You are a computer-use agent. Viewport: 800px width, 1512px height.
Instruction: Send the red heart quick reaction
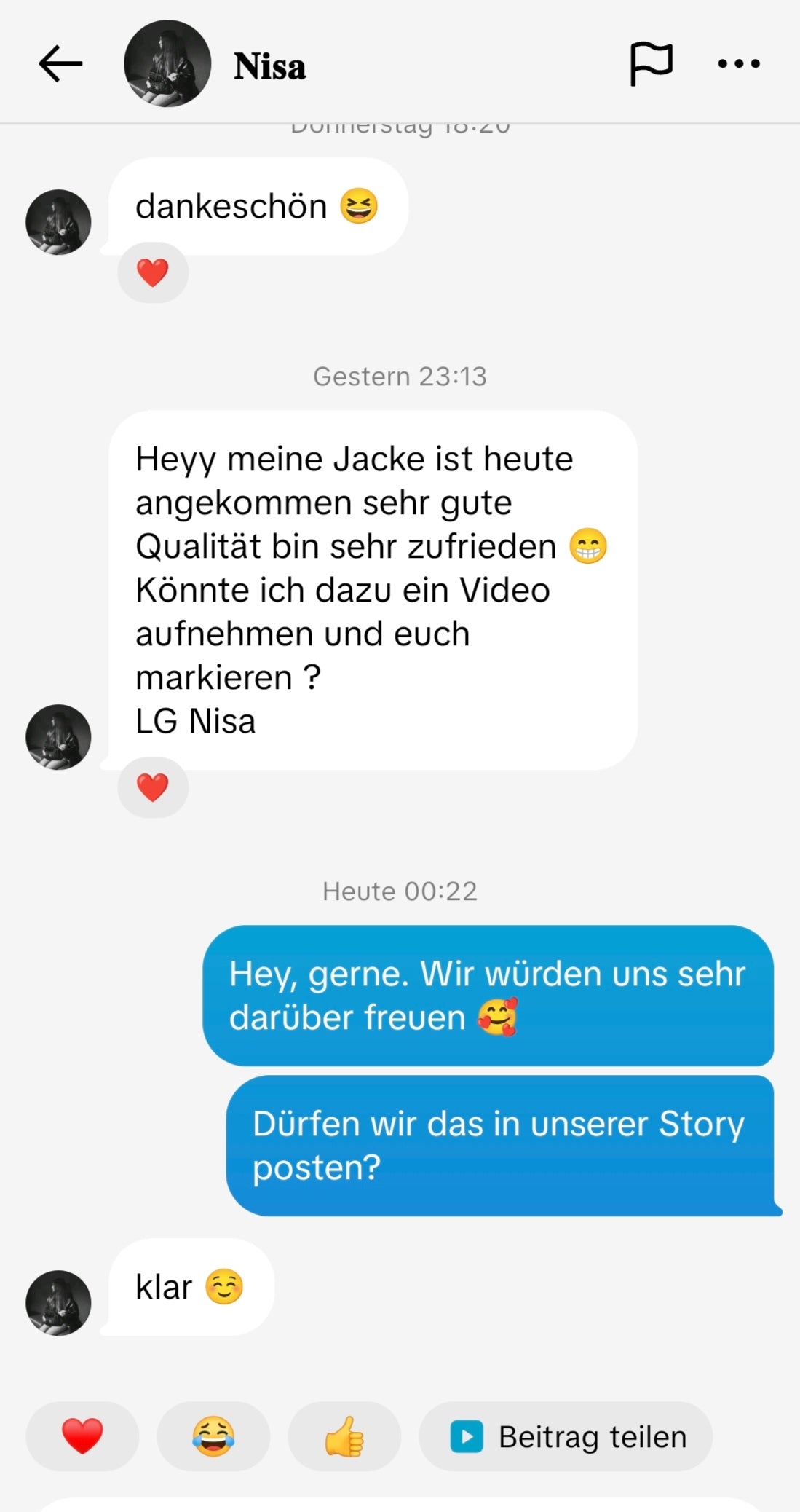82,1436
